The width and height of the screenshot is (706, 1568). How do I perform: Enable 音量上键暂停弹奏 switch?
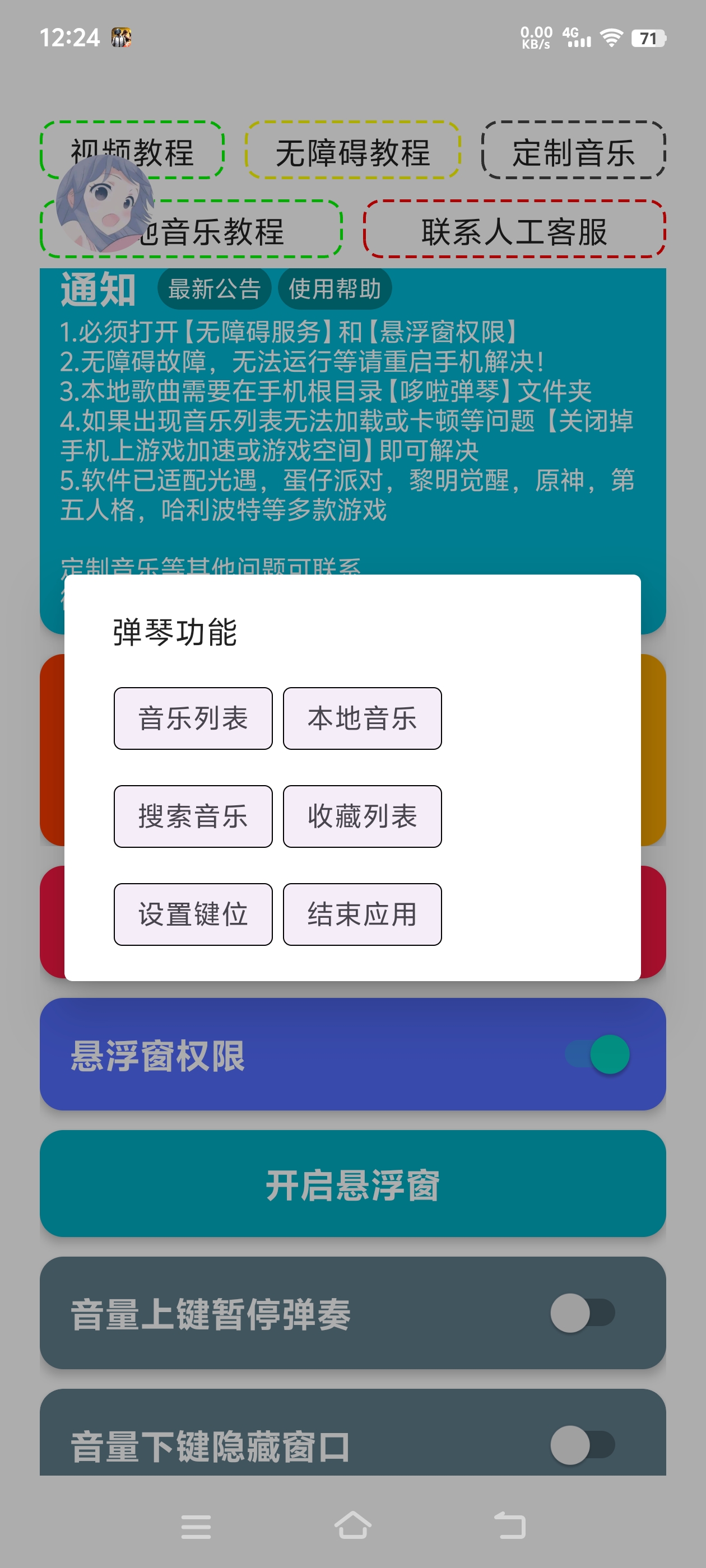(583, 1313)
